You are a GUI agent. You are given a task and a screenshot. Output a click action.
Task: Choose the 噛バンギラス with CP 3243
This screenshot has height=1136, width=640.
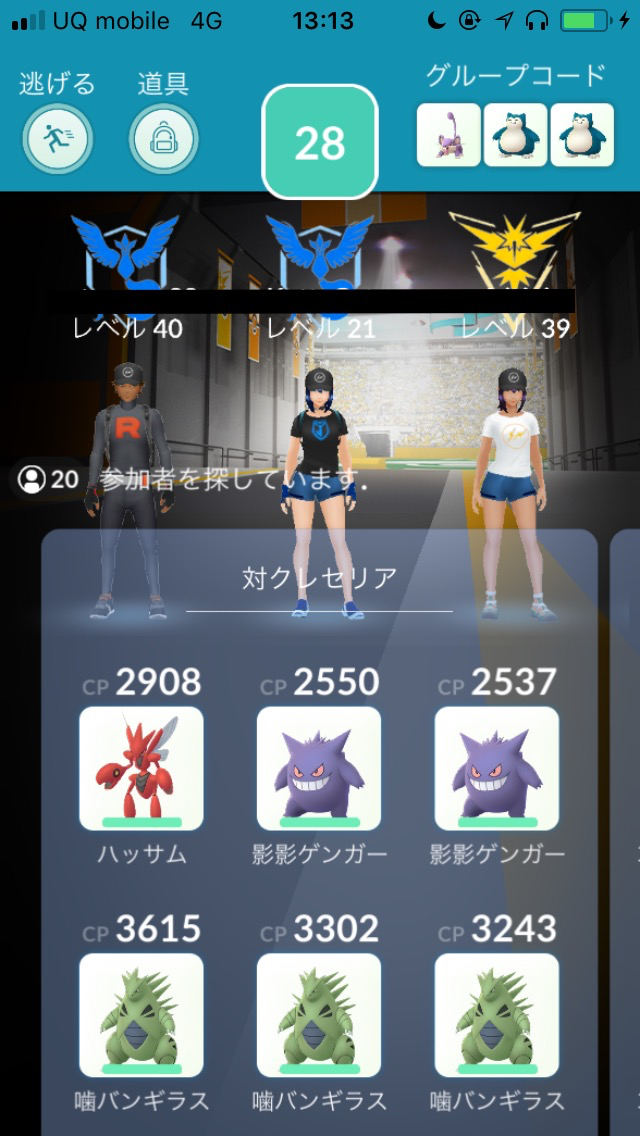click(x=497, y=1014)
